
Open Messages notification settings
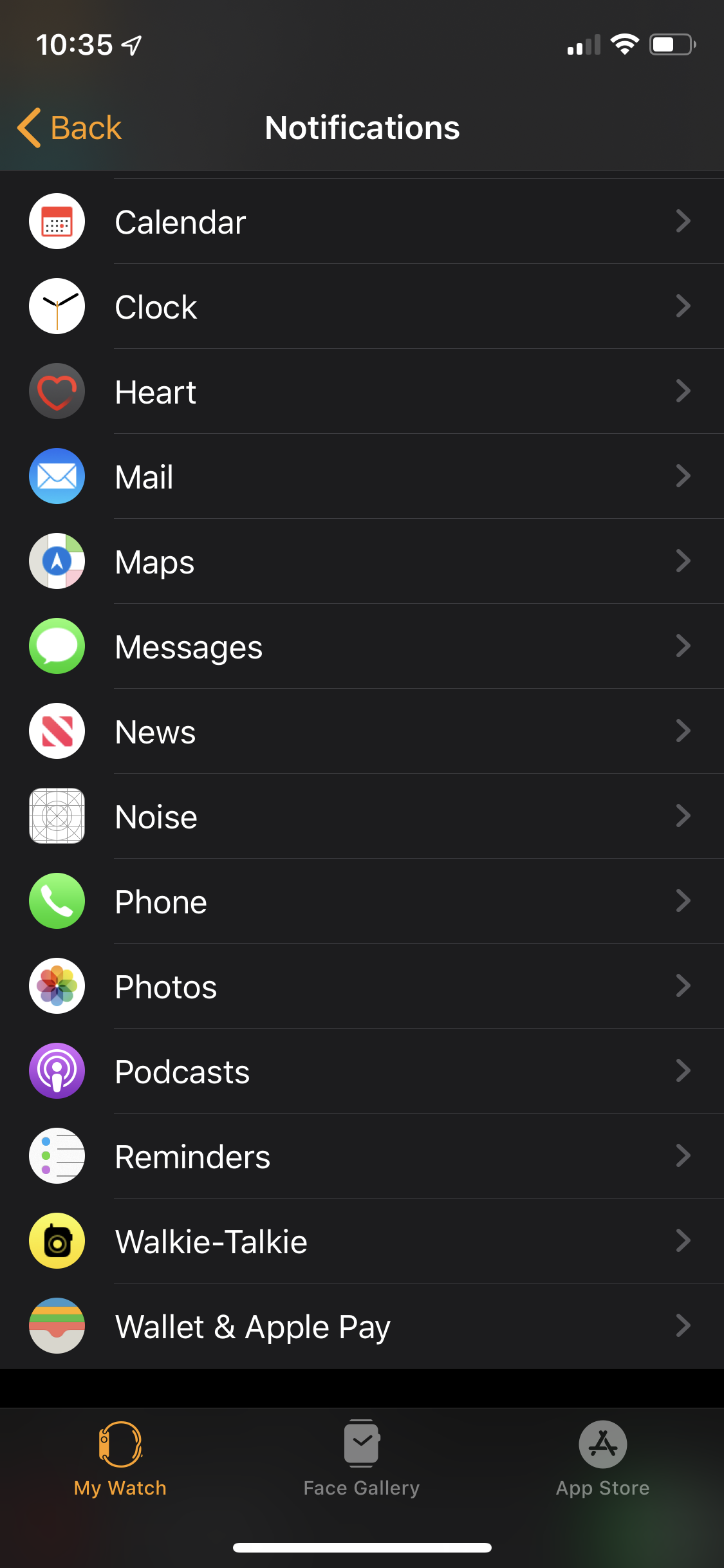pos(362,646)
